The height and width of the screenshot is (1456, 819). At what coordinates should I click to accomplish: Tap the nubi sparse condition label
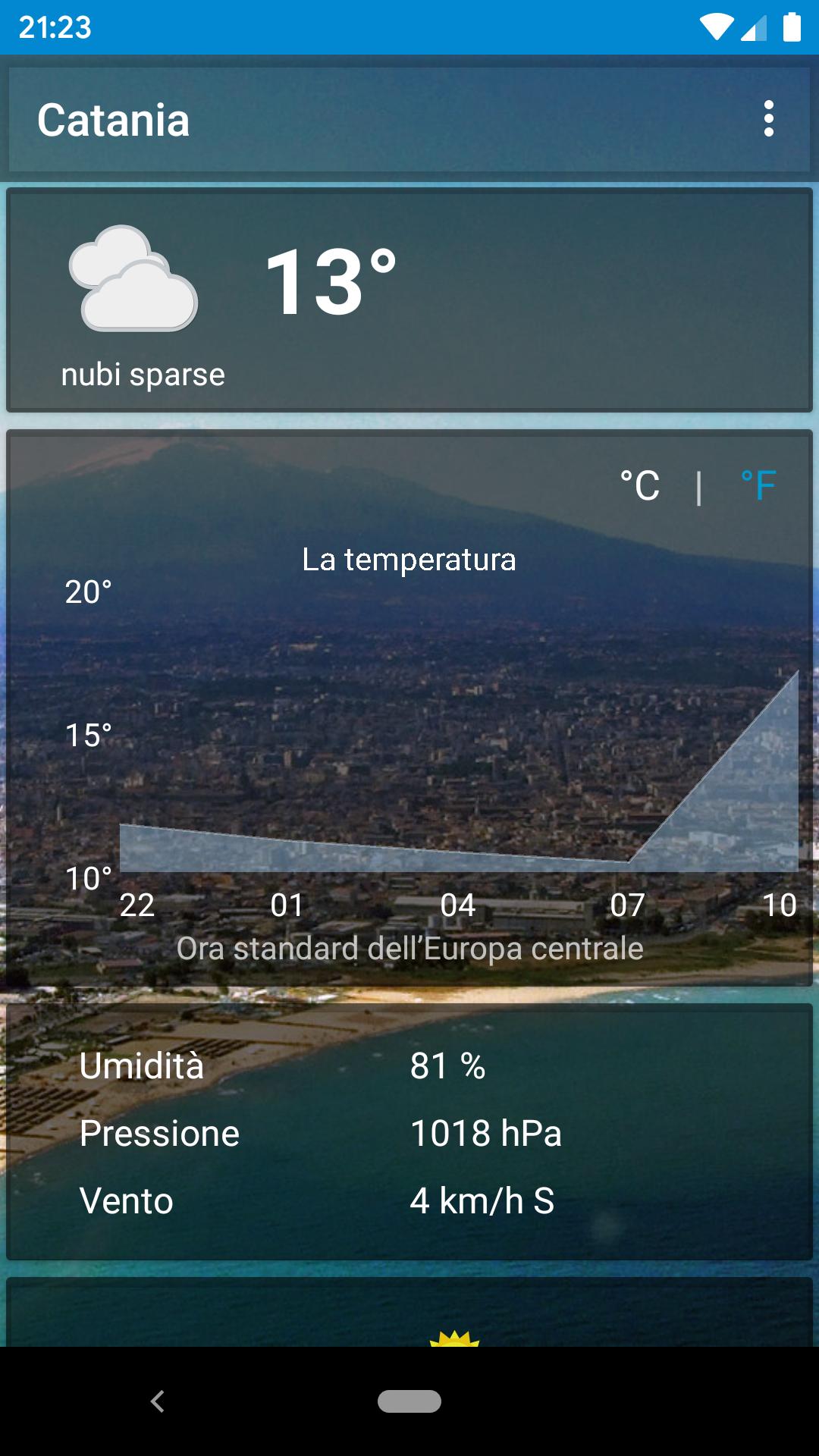(x=143, y=373)
